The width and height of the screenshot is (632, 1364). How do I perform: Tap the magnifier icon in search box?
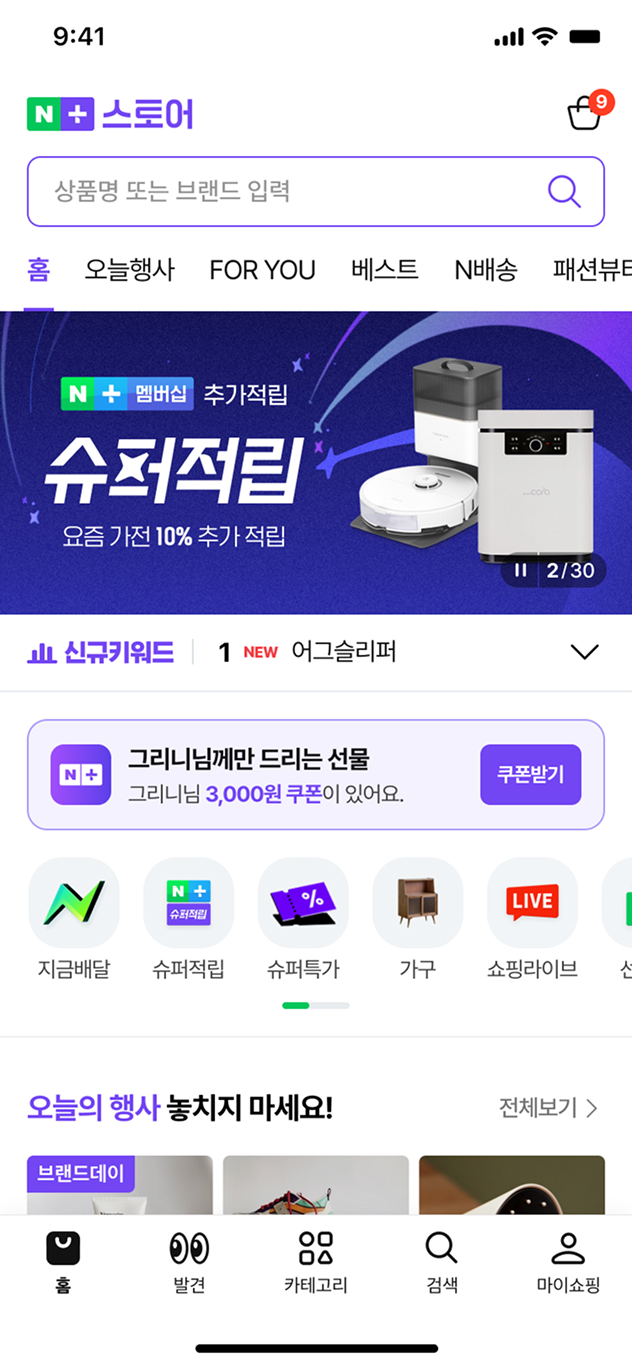(564, 191)
